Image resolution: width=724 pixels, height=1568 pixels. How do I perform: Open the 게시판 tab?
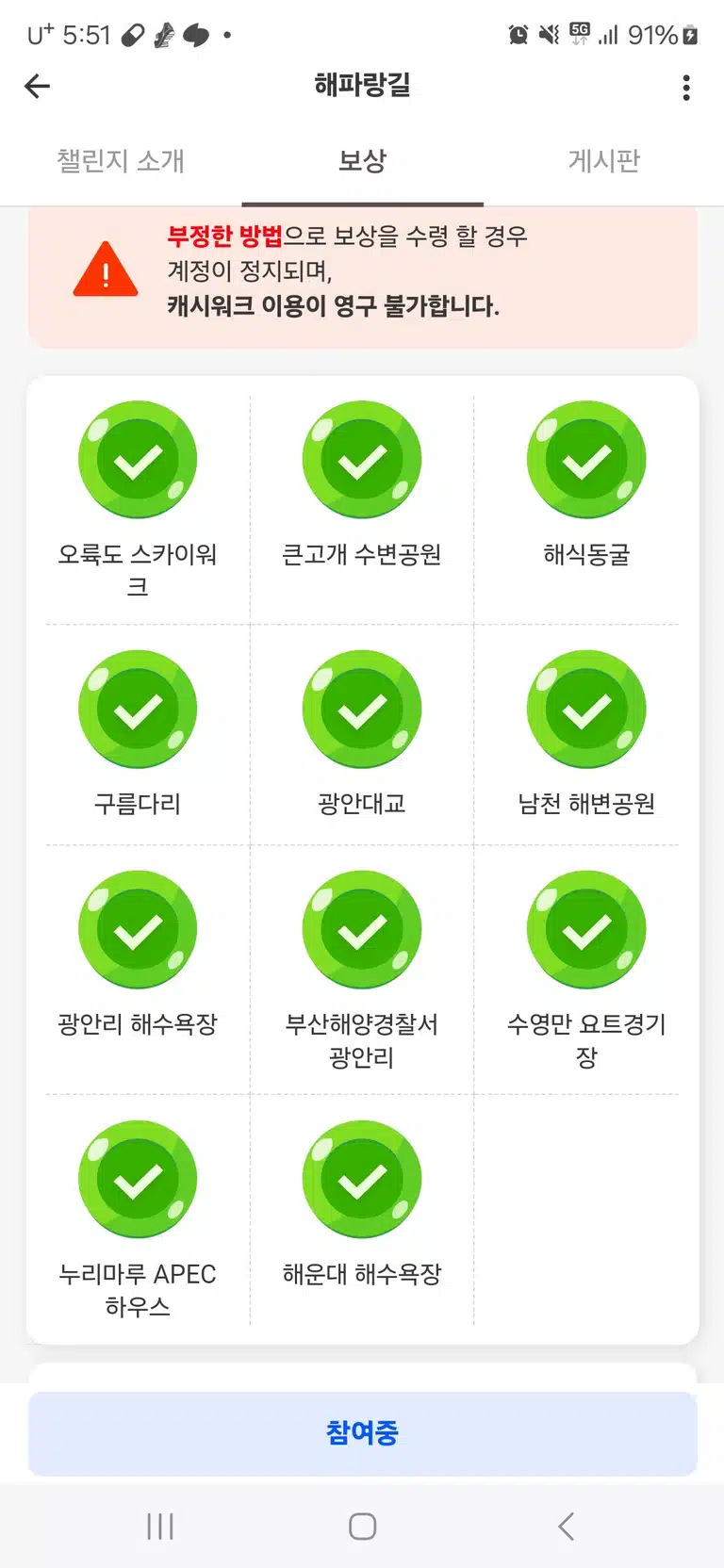(x=603, y=161)
